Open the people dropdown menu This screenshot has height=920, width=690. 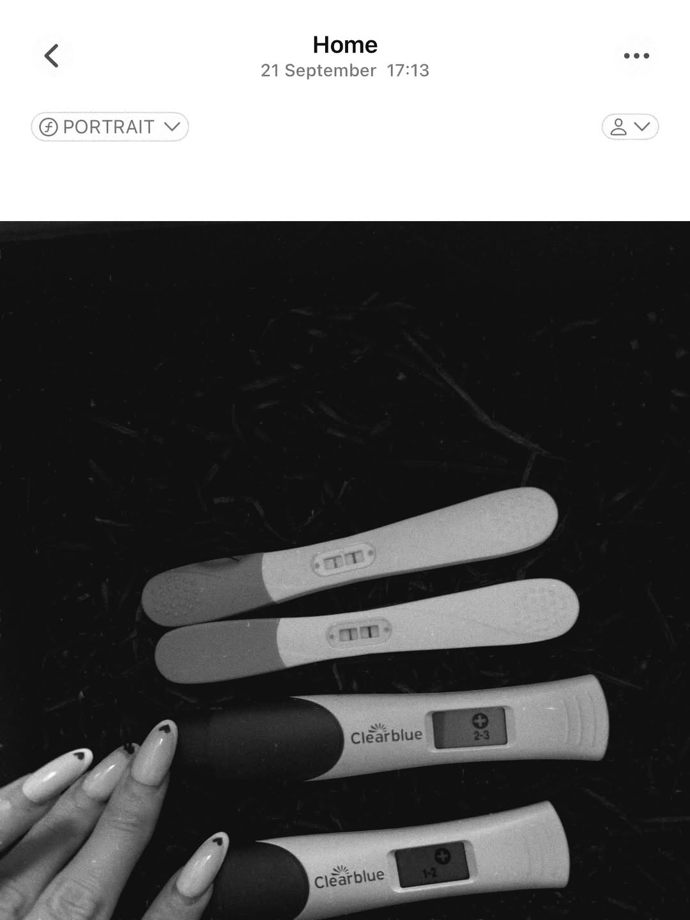[630, 127]
